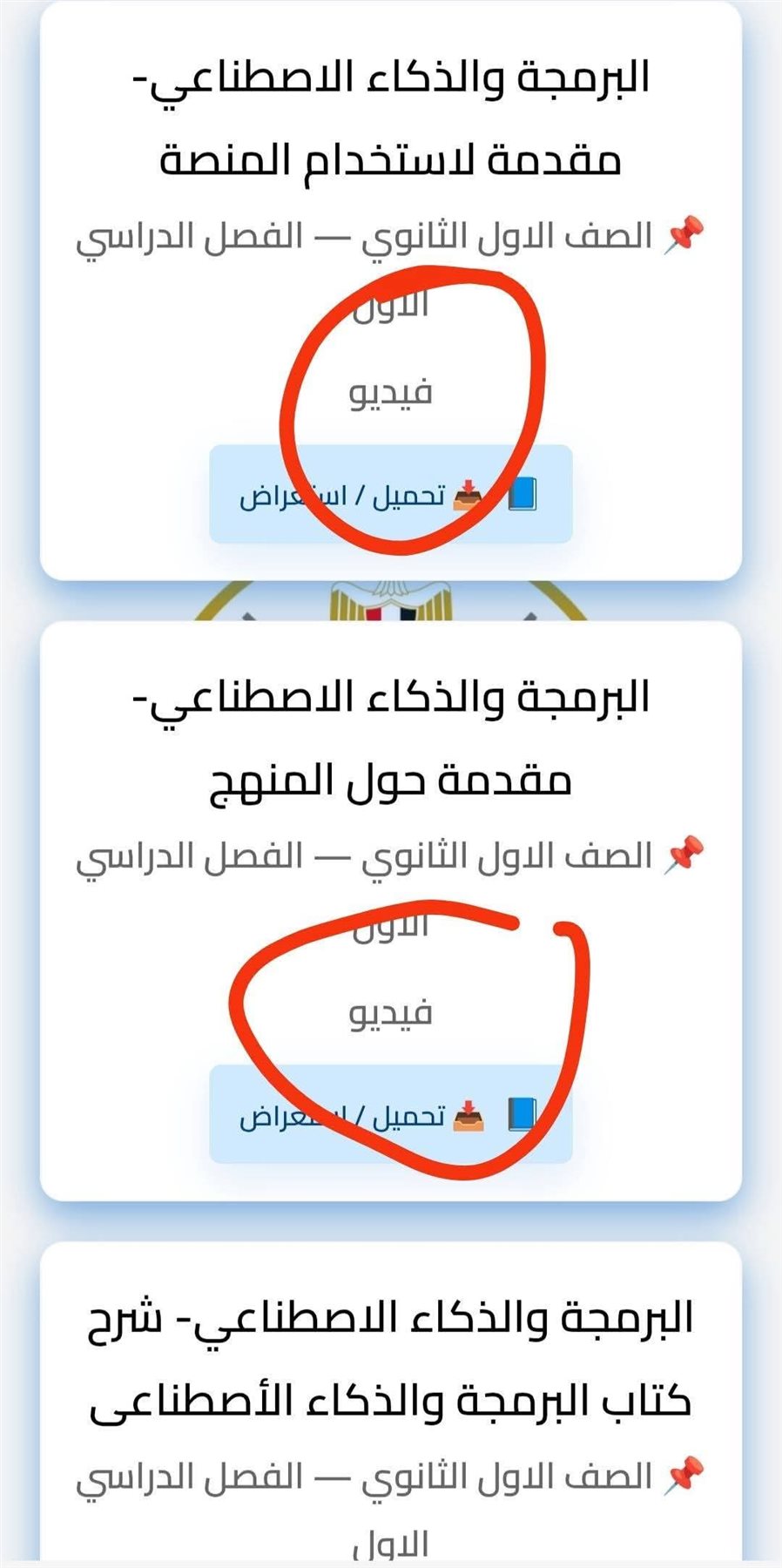Open تحميل / استعراض for مقدمة حول المنهج

click(390, 1115)
